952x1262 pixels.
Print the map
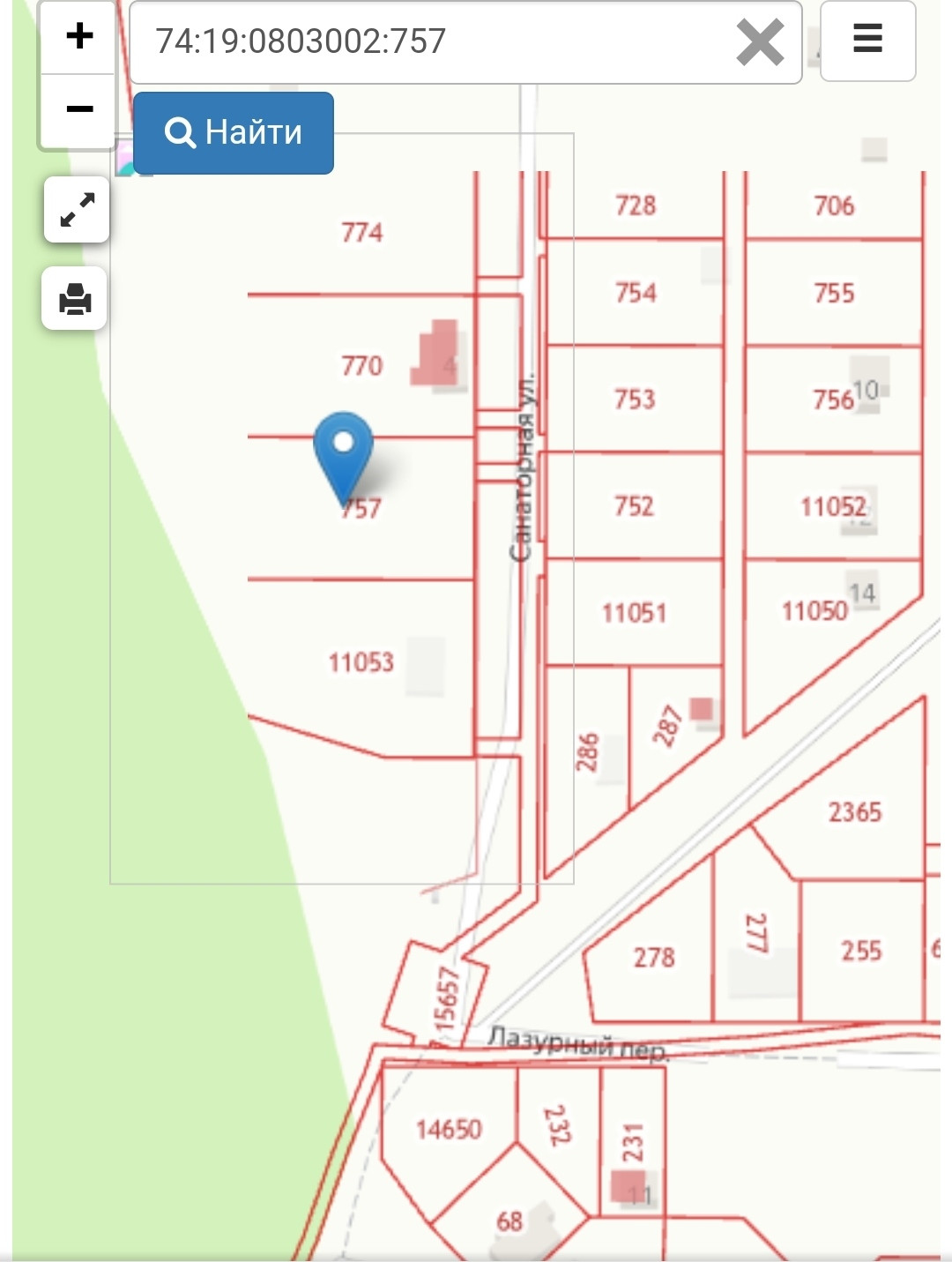point(75,299)
